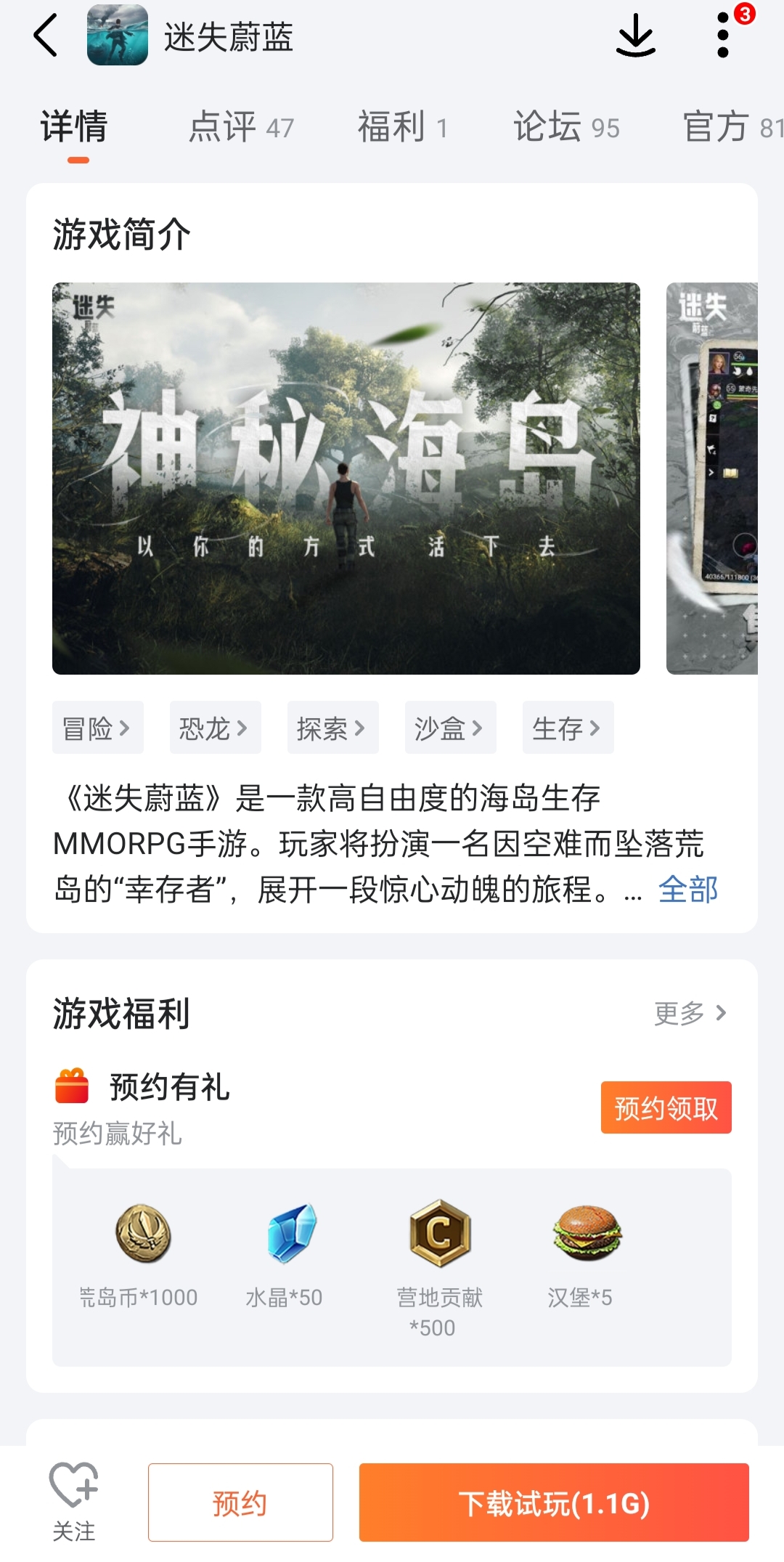
Task: Browse games tagged 恐龙
Action: [x=215, y=728]
